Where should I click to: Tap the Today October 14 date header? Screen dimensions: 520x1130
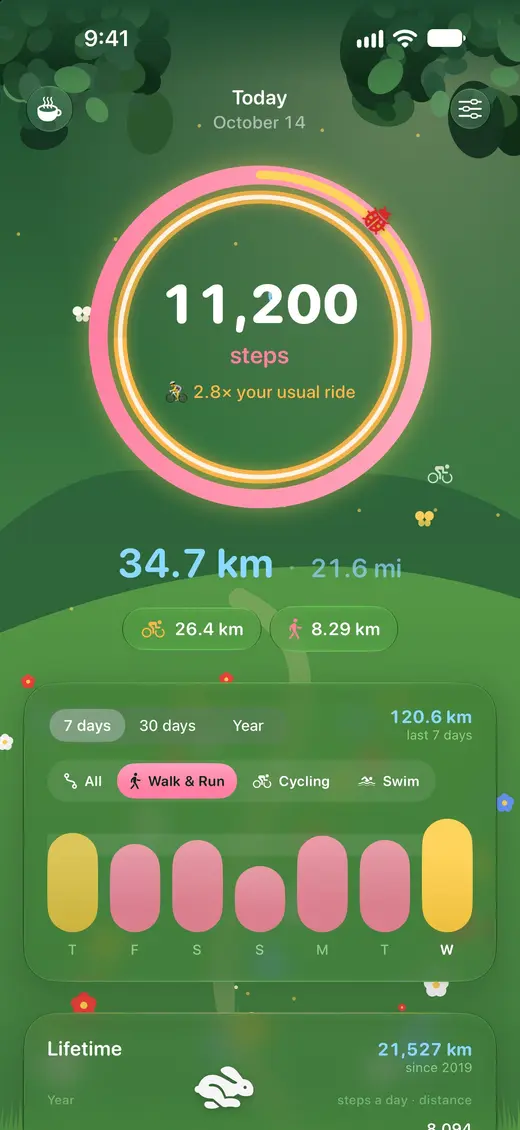(259, 110)
